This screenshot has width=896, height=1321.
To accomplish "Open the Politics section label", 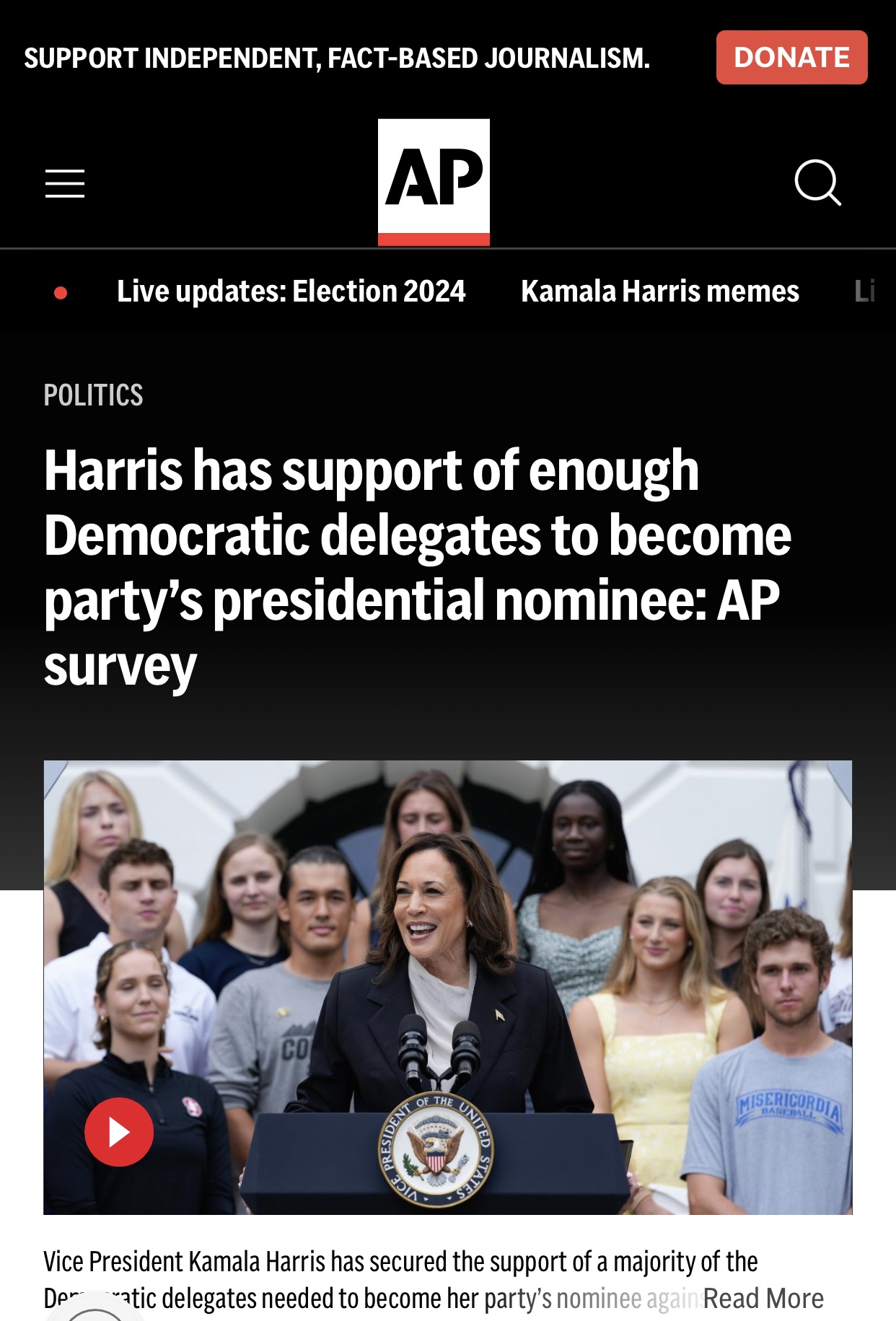I will point(94,395).
